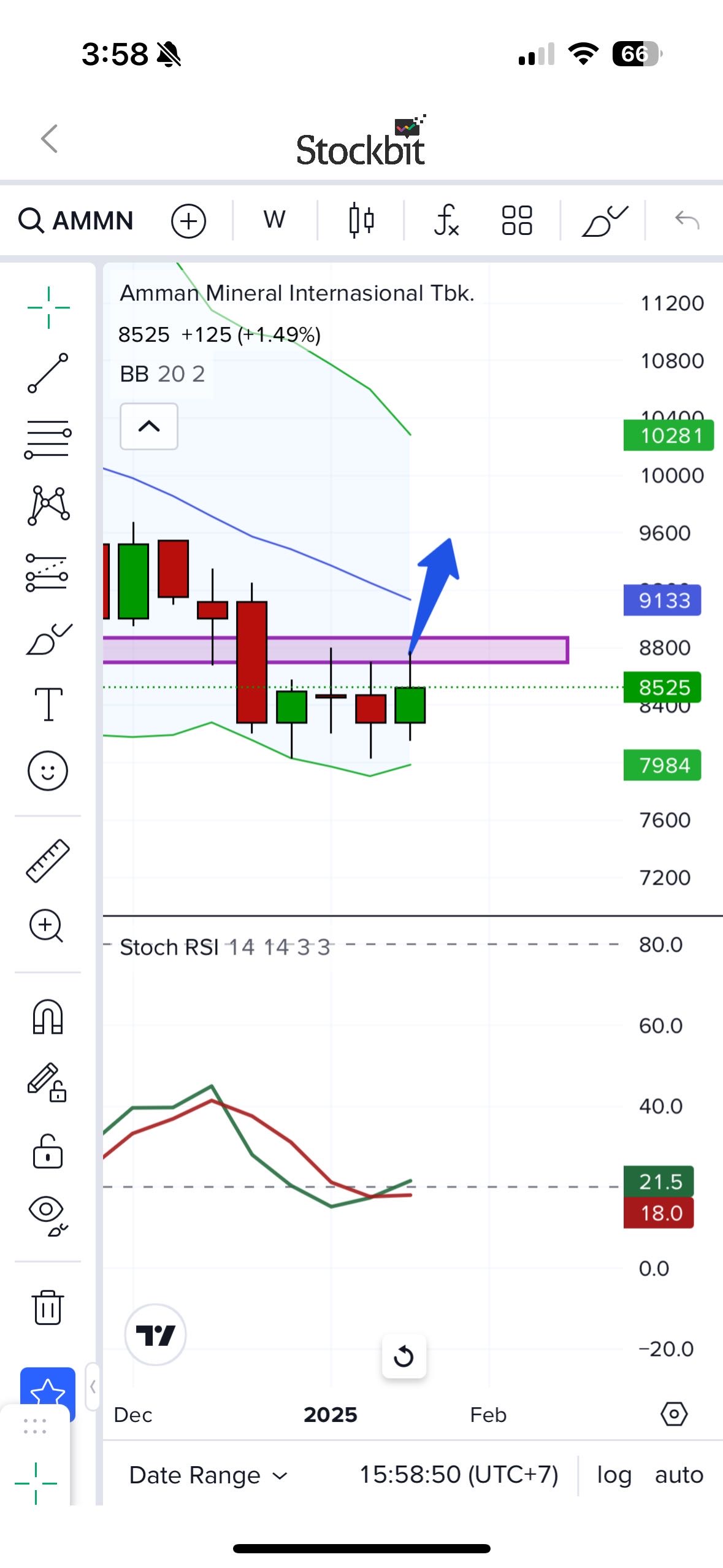Toggle magnet mode for drawings
The width and height of the screenshot is (723, 1568).
pos(48,1017)
